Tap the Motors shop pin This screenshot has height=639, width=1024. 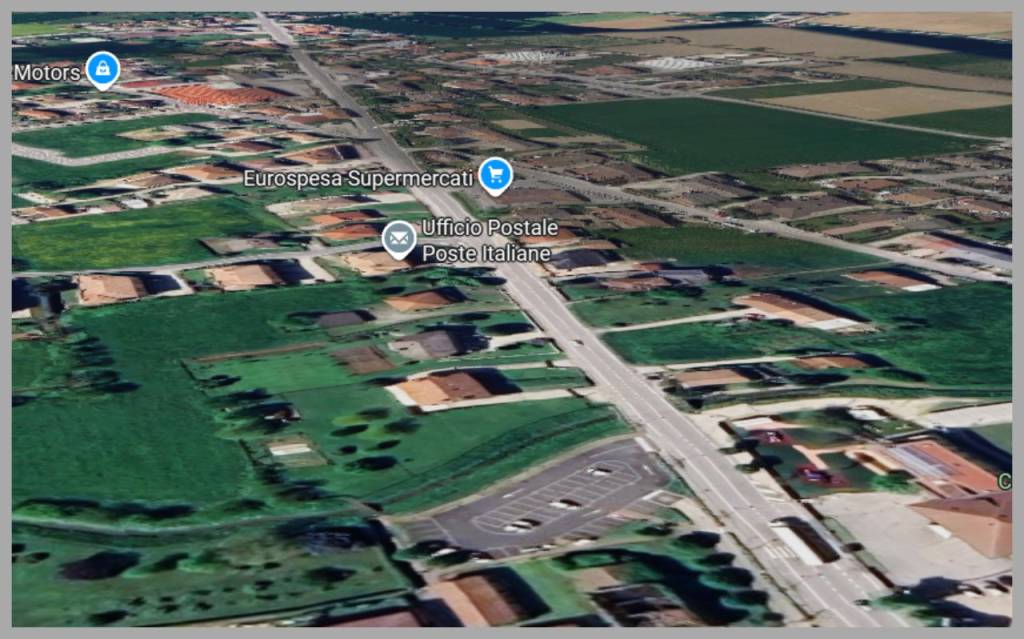102,69
